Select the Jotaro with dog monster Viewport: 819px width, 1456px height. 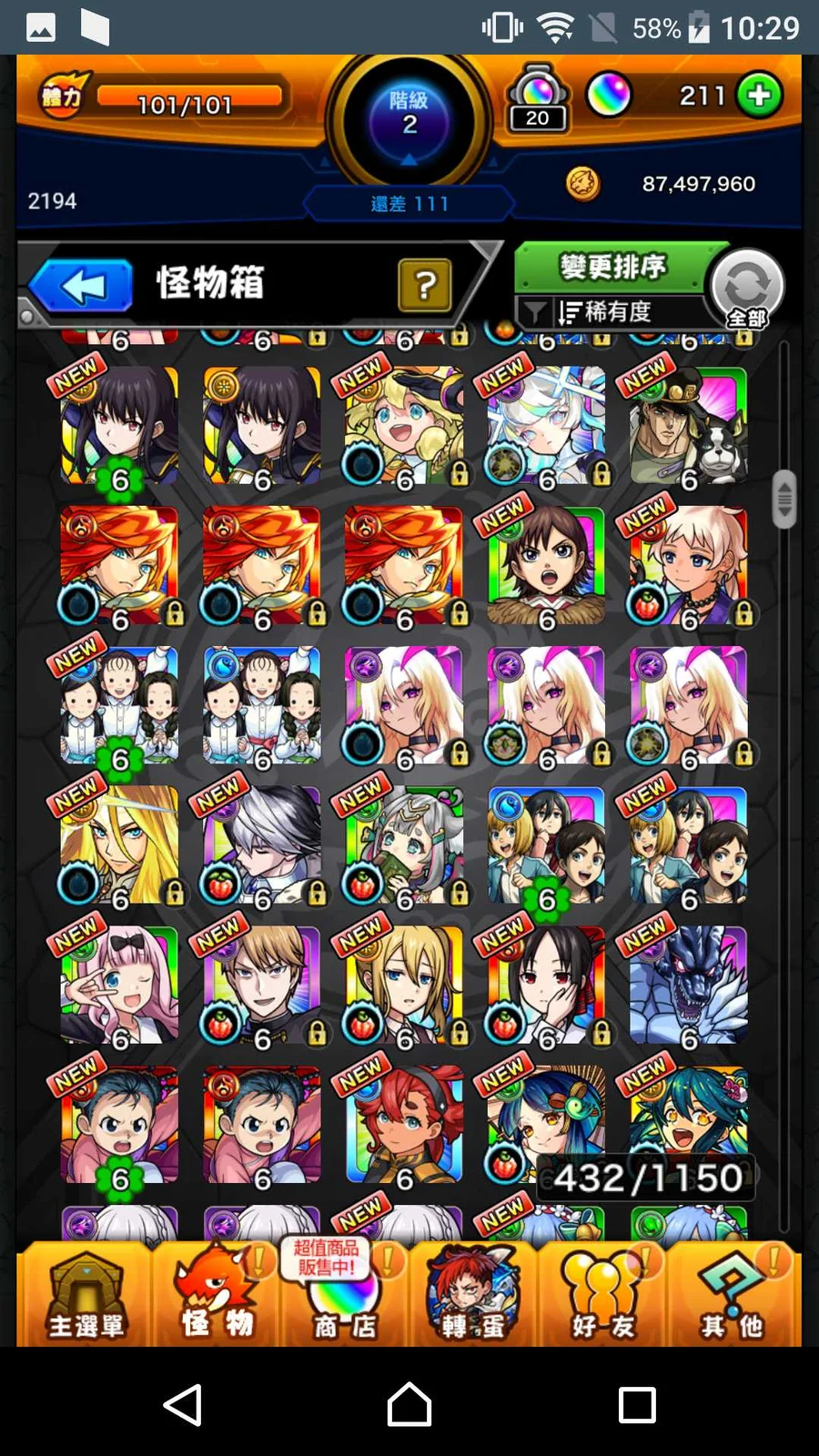[x=688, y=426]
